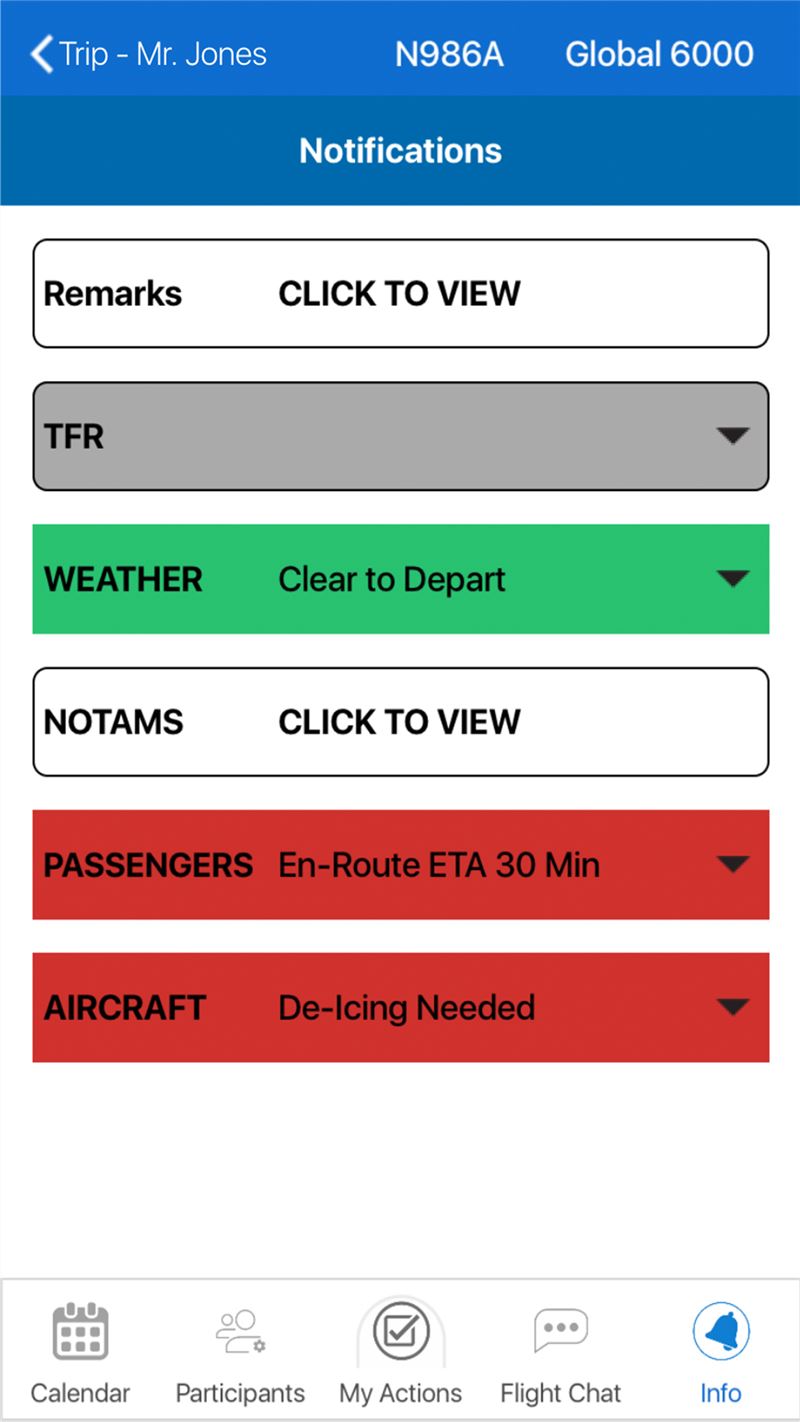Expand the TFR section
The width and height of the screenshot is (800, 1422).
pos(401,437)
